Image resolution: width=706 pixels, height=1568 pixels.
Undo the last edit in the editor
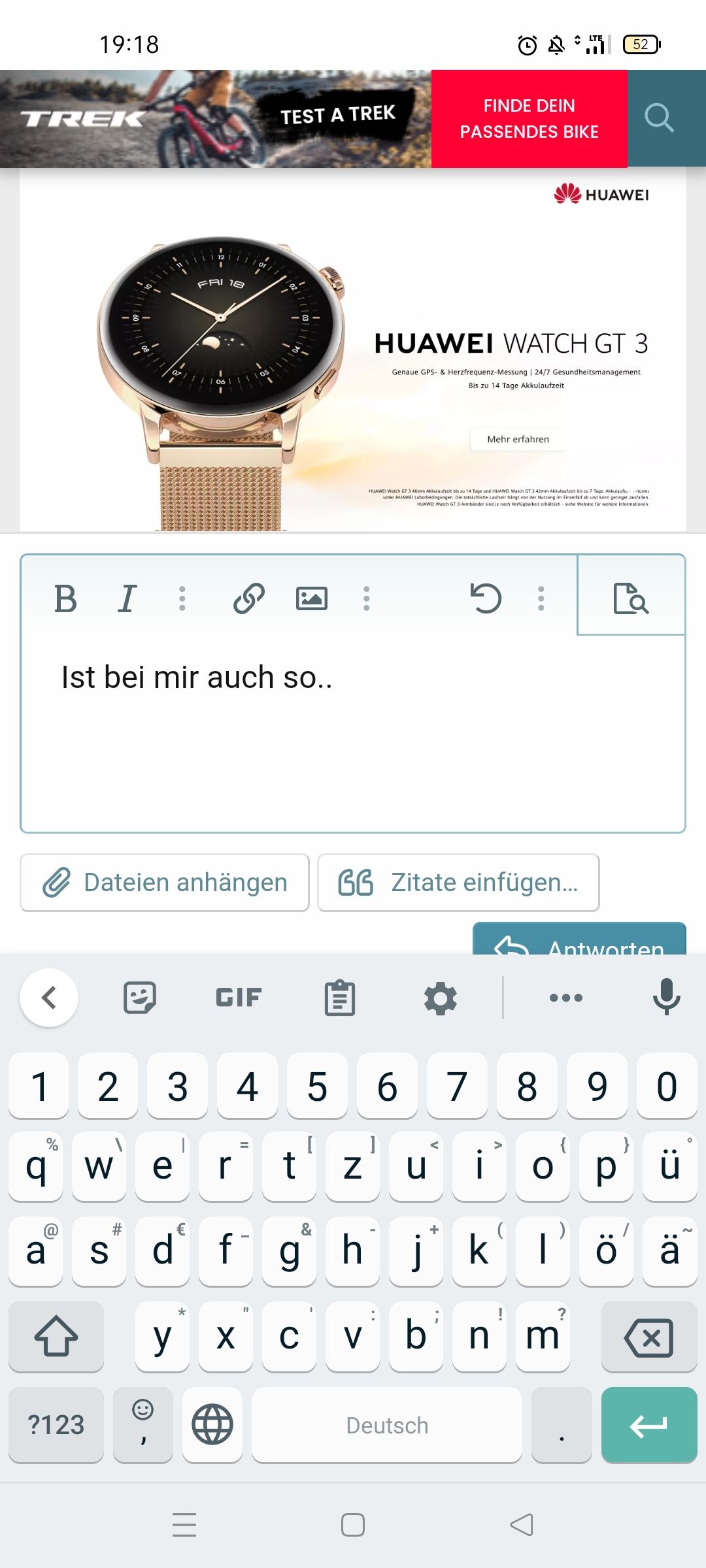[x=486, y=598]
